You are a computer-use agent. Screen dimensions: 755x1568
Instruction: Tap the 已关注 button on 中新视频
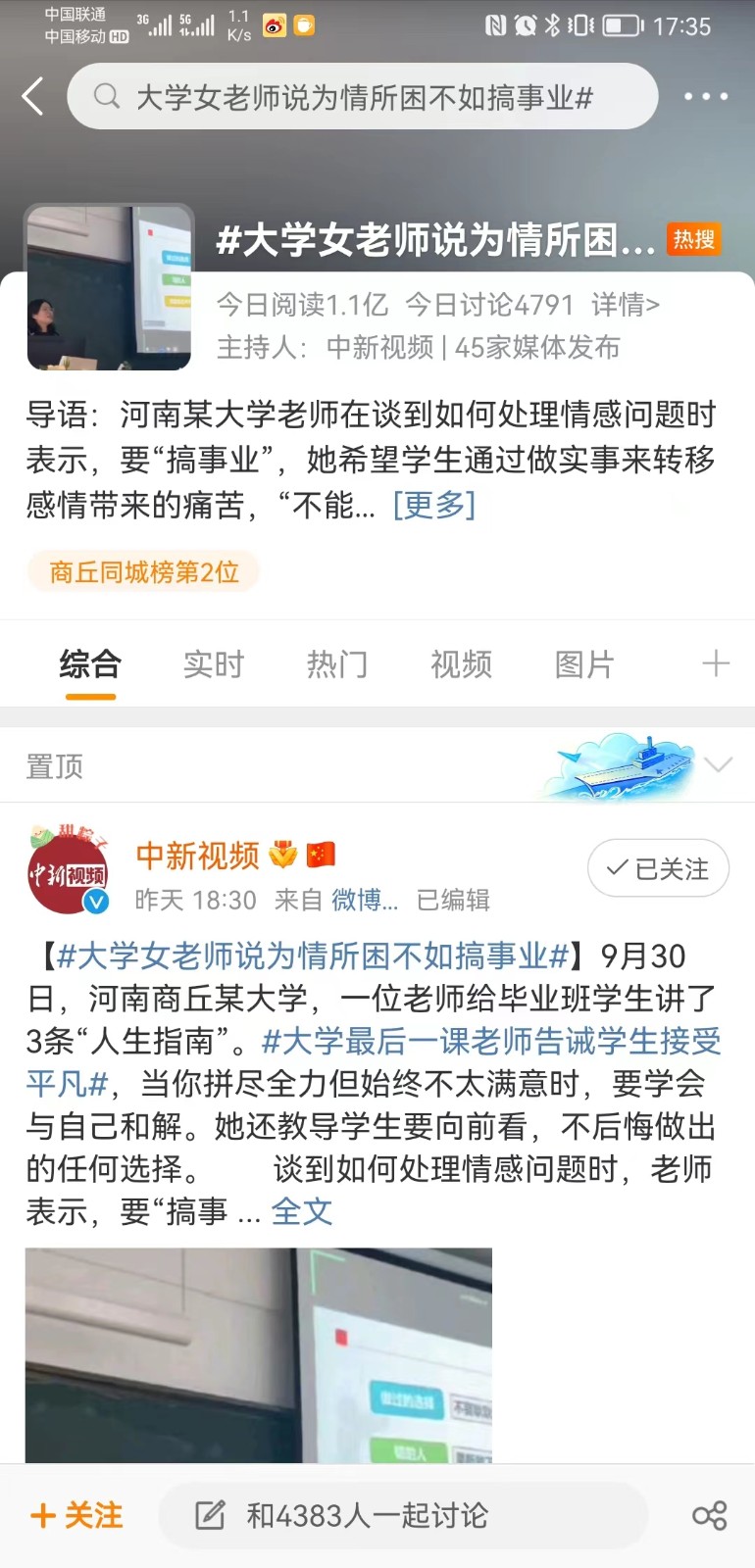(x=658, y=868)
